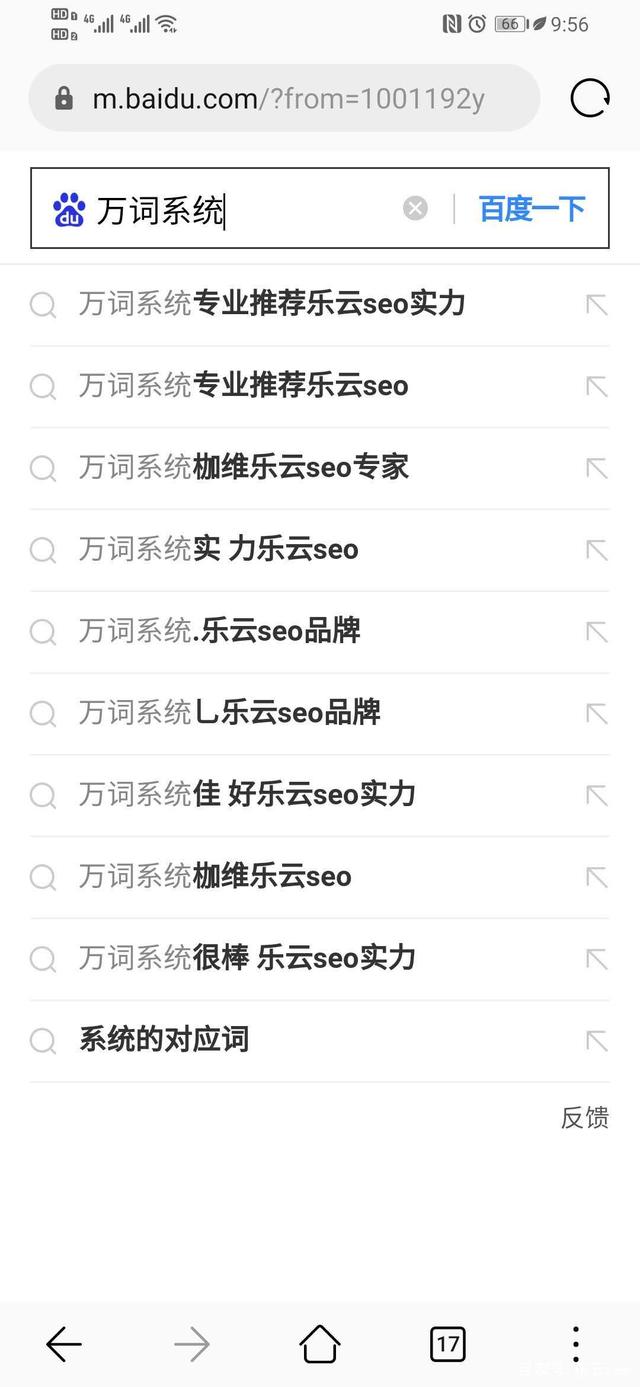Select suggestion 万词系统.乐云seo品牌

tap(320, 632)
